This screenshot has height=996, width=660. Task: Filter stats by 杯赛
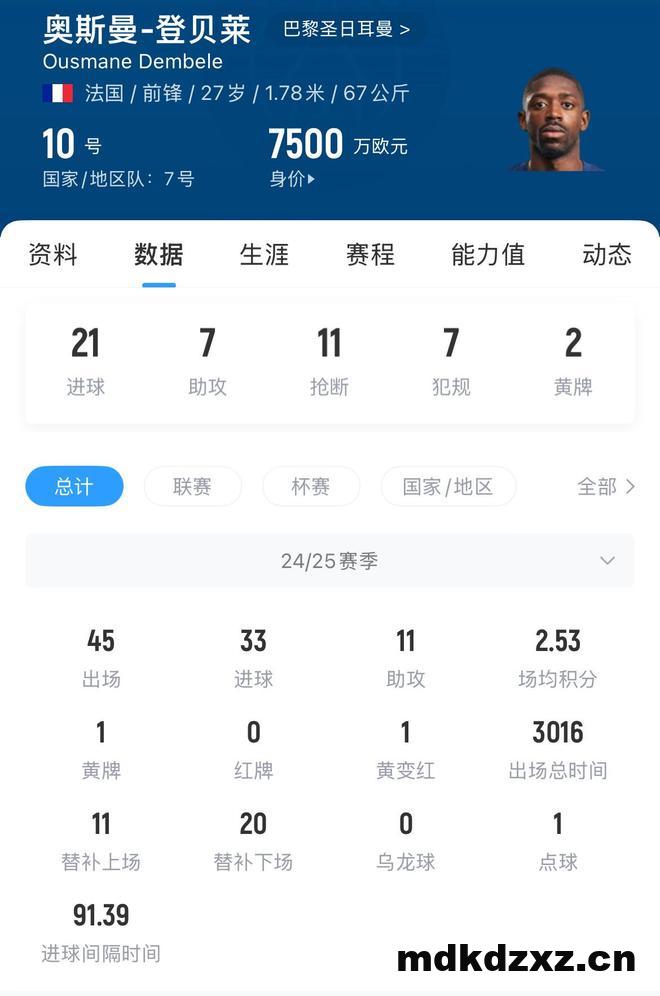[x=310, y=487]
